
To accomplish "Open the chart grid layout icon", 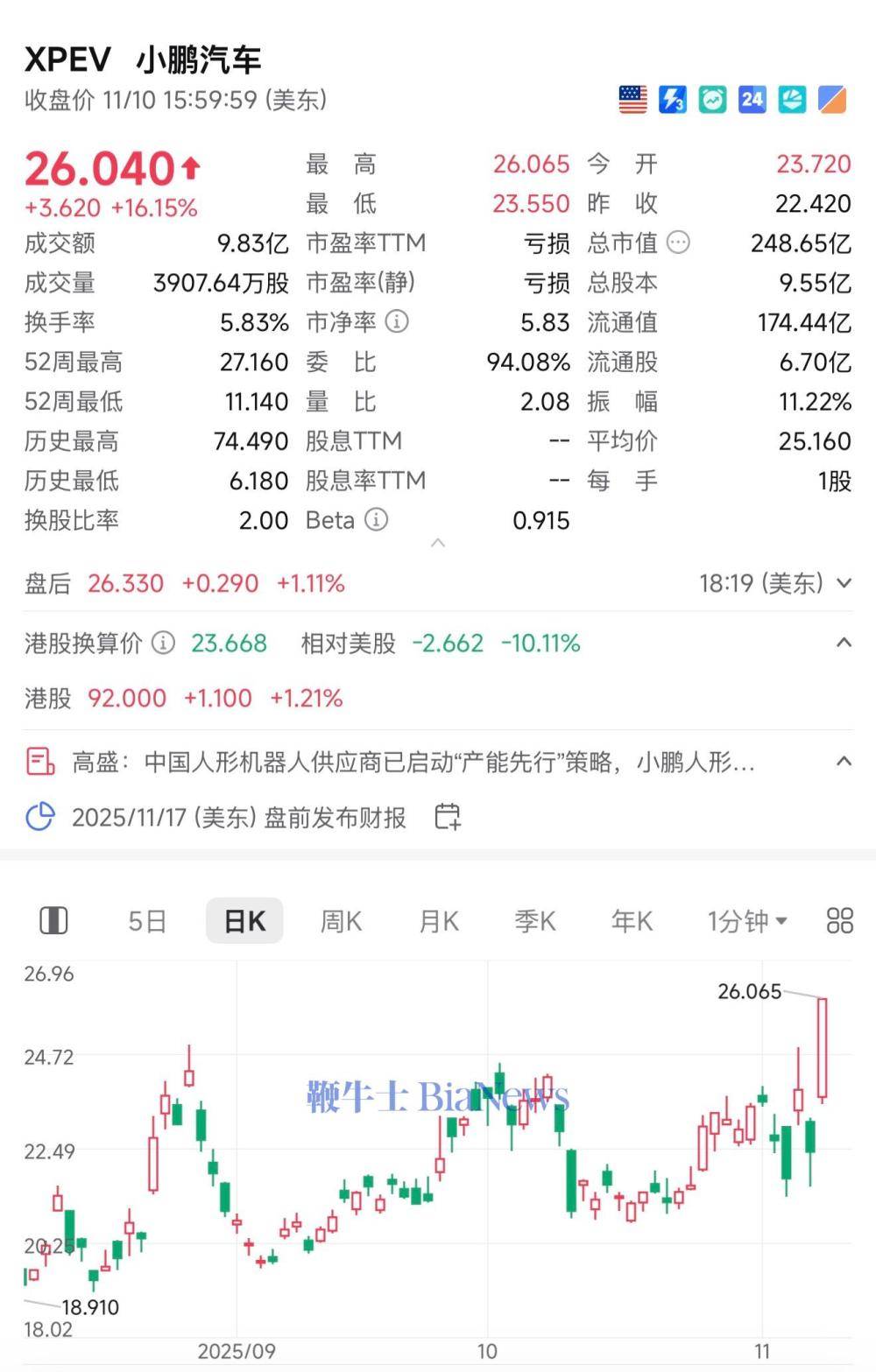I will 838,921.
